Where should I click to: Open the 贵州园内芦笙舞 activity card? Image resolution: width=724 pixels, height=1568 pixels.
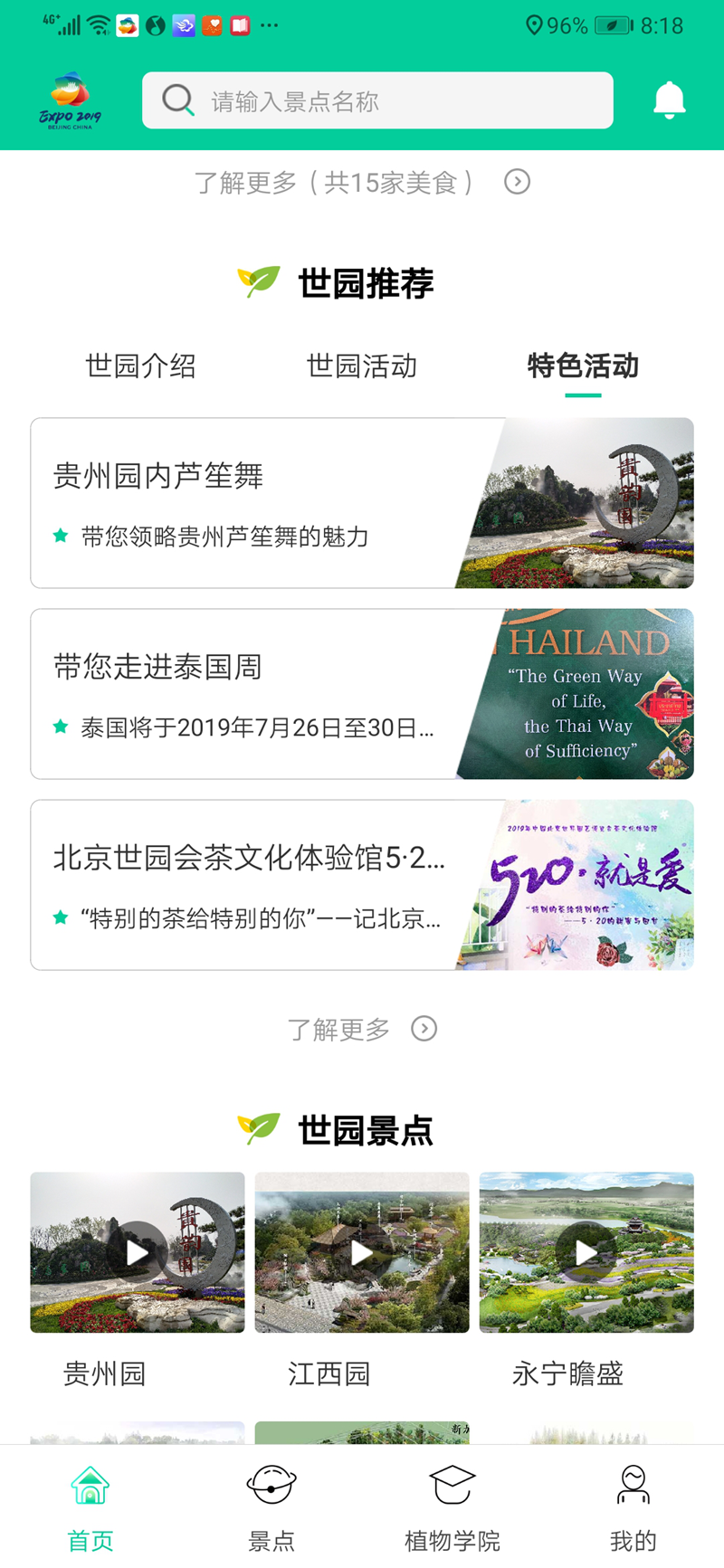362,503
